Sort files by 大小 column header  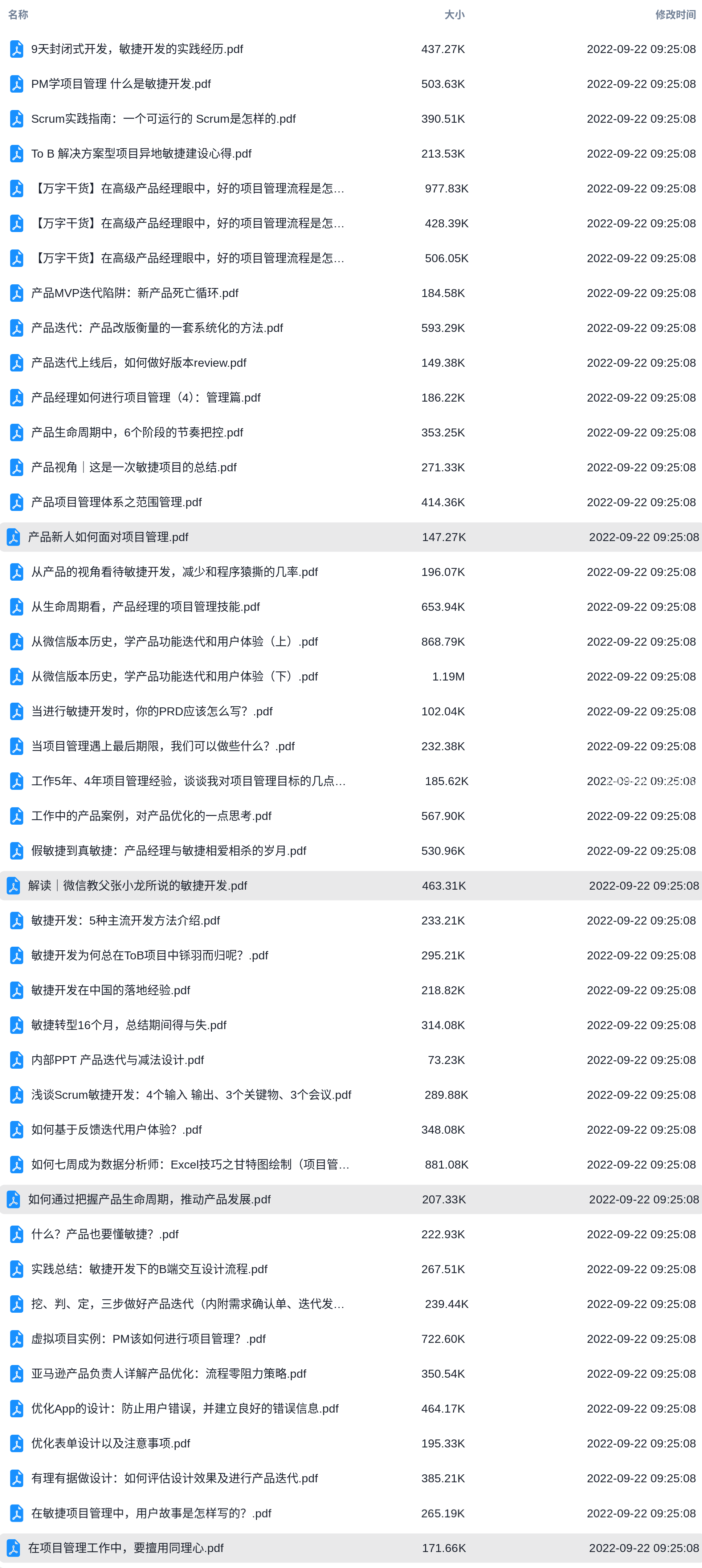point(454,15)
